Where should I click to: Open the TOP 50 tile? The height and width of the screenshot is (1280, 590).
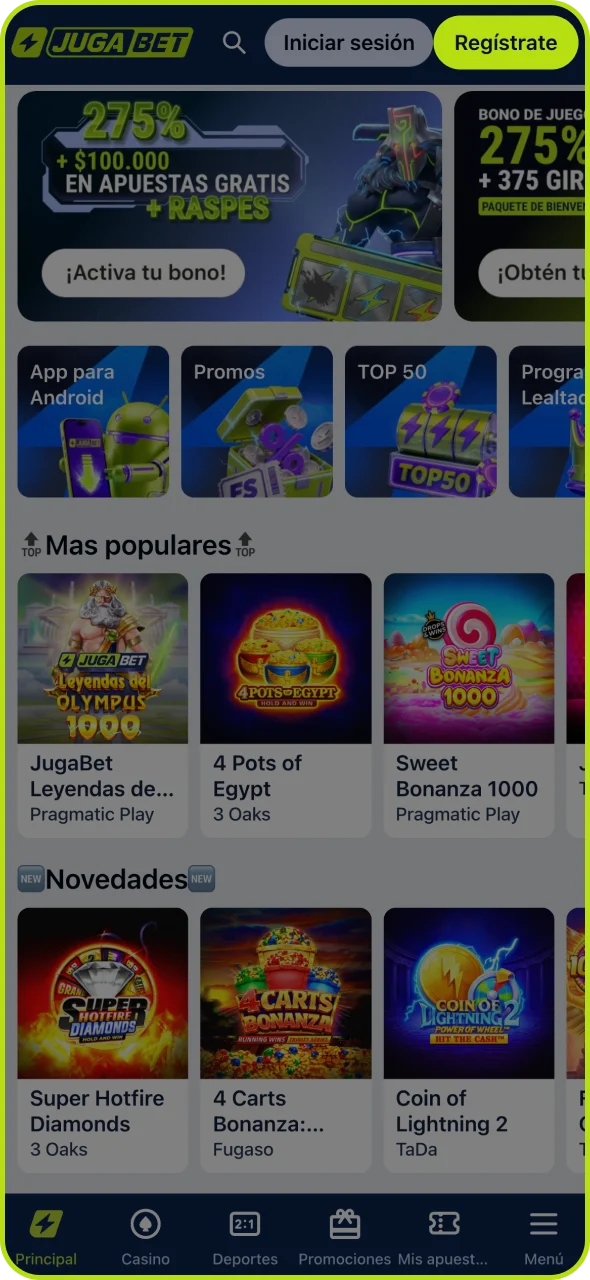[x=421, y=421]
